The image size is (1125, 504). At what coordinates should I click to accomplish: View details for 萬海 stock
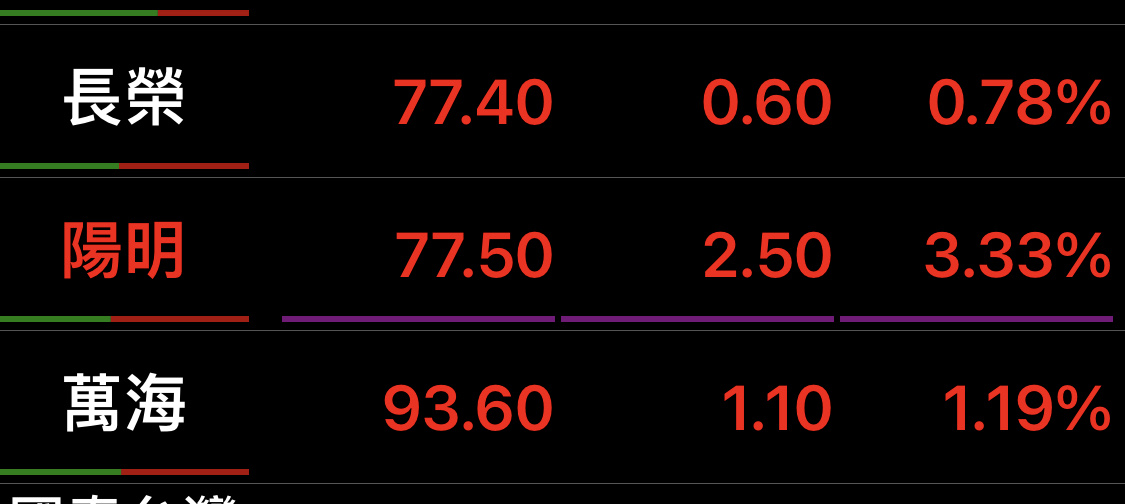124,405
